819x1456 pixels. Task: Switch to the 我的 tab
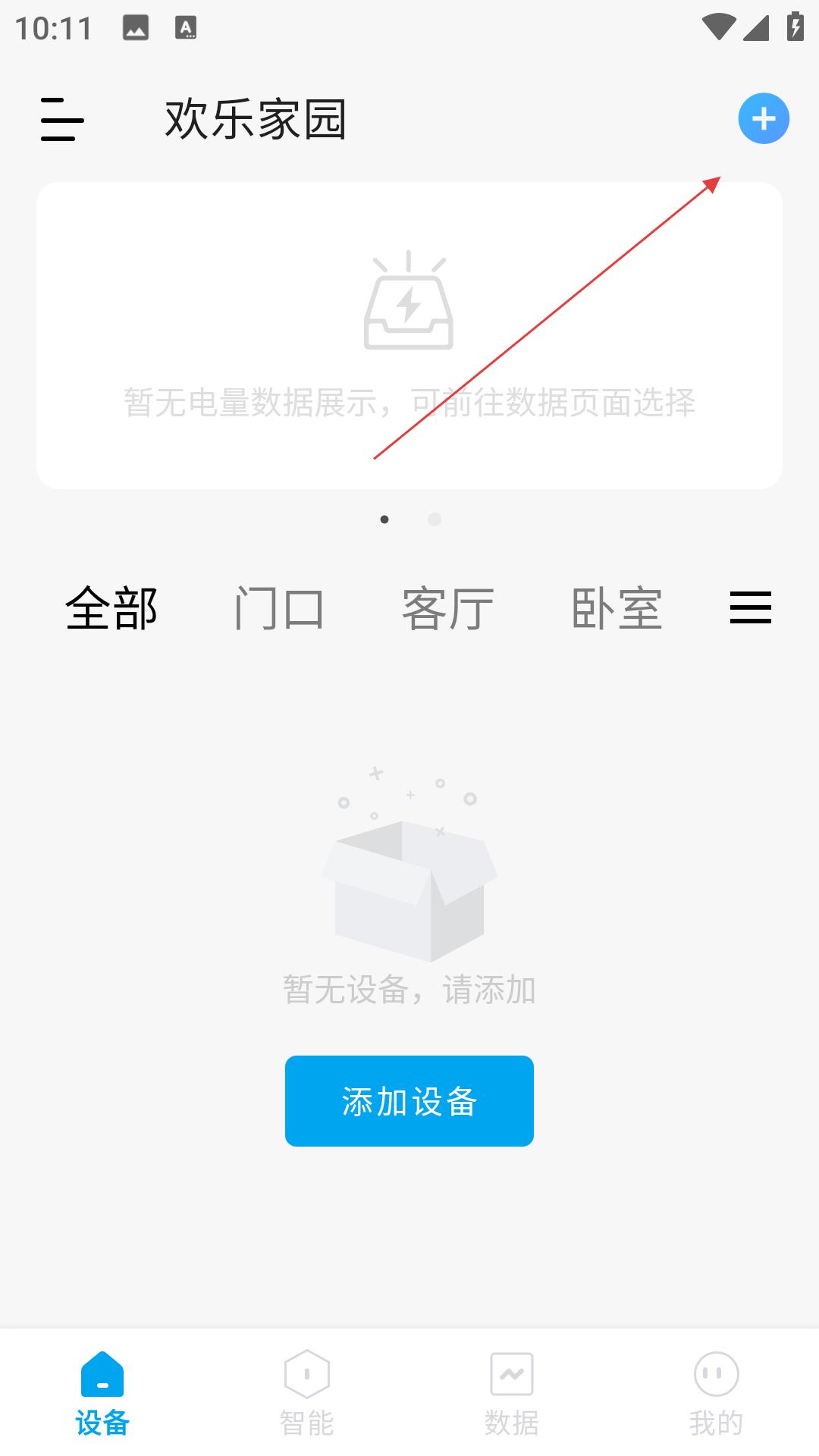(x=716, y=1392)
